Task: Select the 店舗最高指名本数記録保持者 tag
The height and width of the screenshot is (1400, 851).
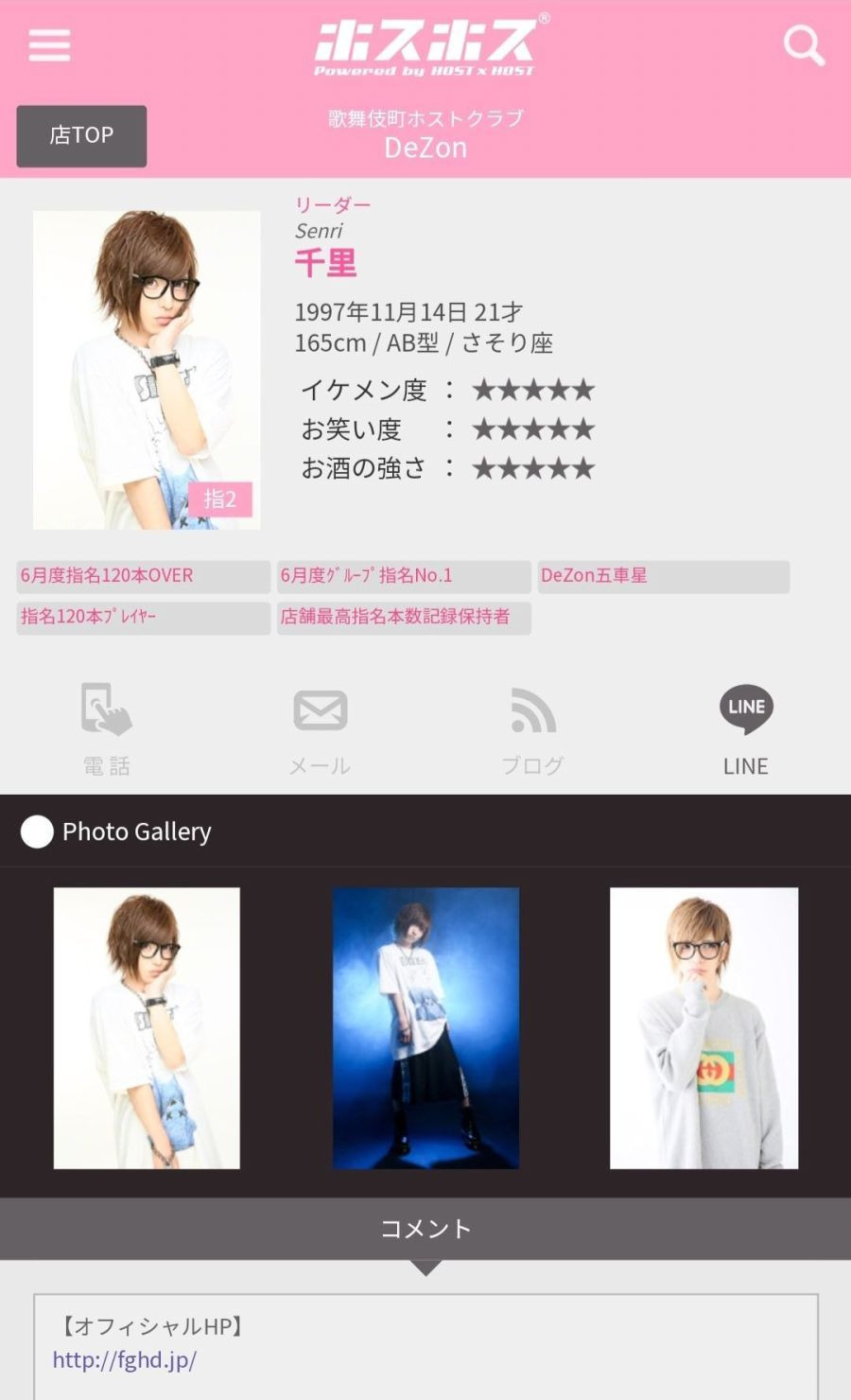Action: click(403, 617)
